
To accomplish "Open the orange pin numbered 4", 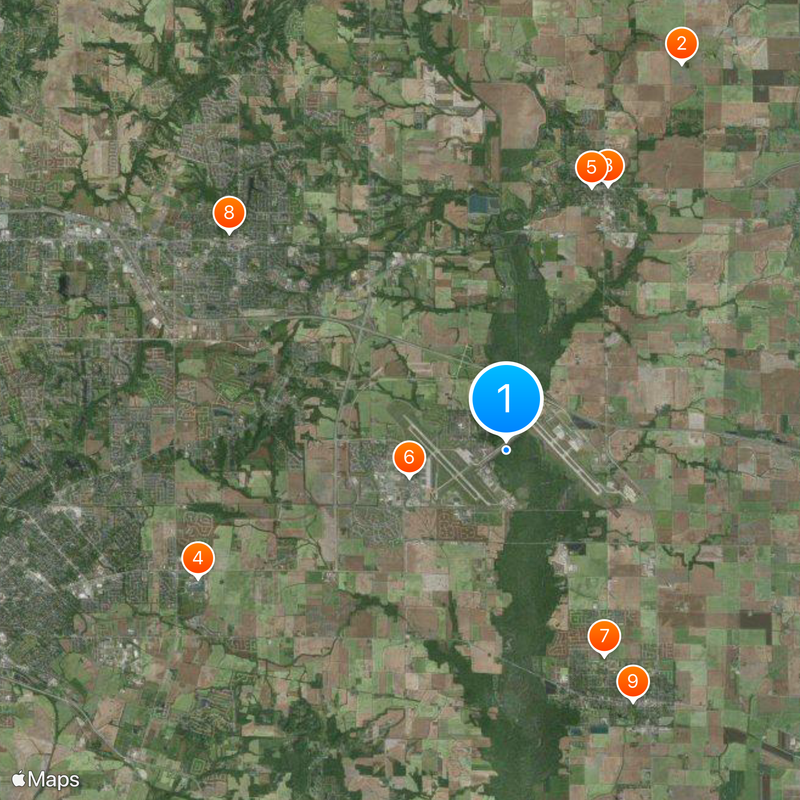I will pos(198,559).
